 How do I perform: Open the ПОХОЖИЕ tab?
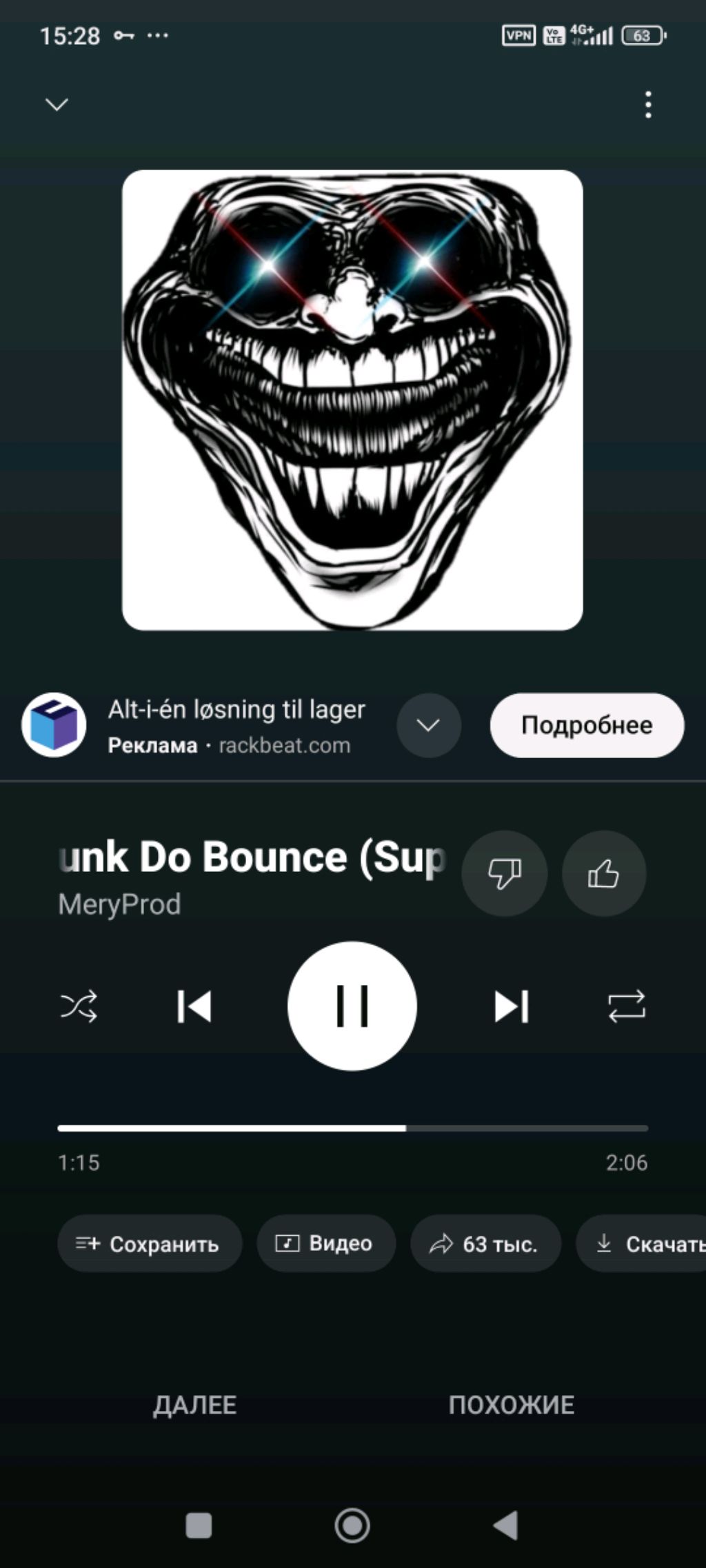coord(511,1405)
